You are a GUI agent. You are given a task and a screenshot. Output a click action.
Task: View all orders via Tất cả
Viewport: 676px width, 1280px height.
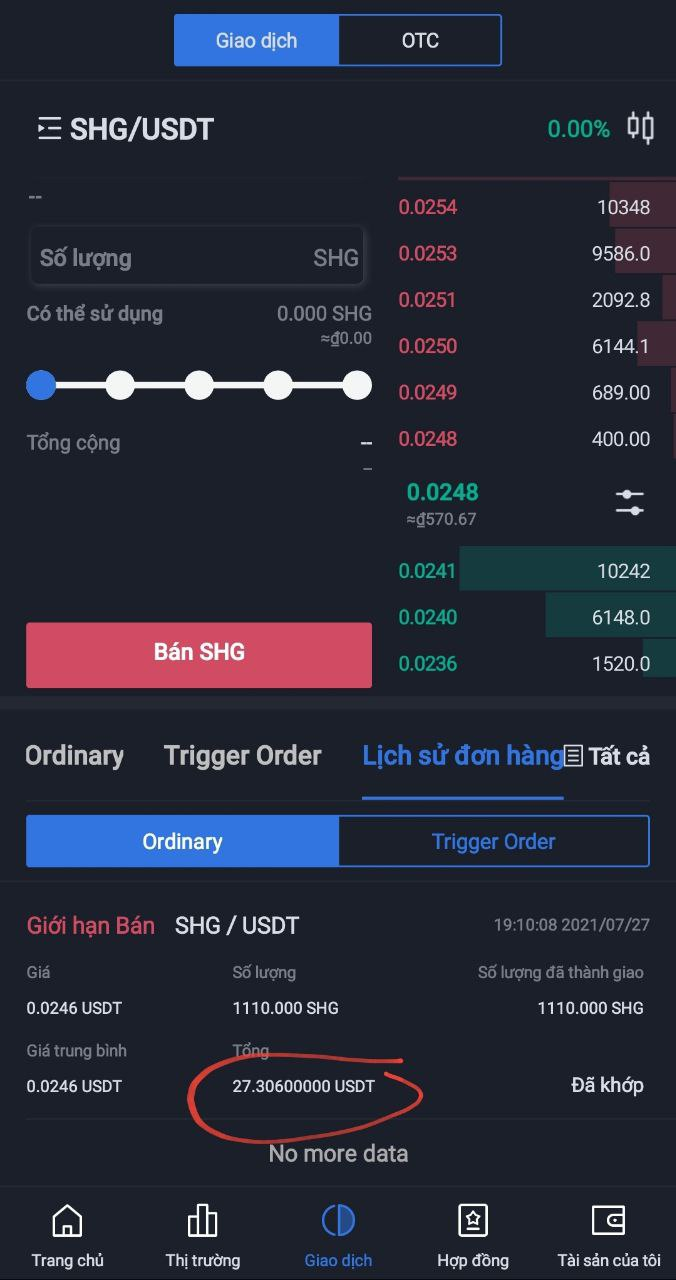(608, 757)
